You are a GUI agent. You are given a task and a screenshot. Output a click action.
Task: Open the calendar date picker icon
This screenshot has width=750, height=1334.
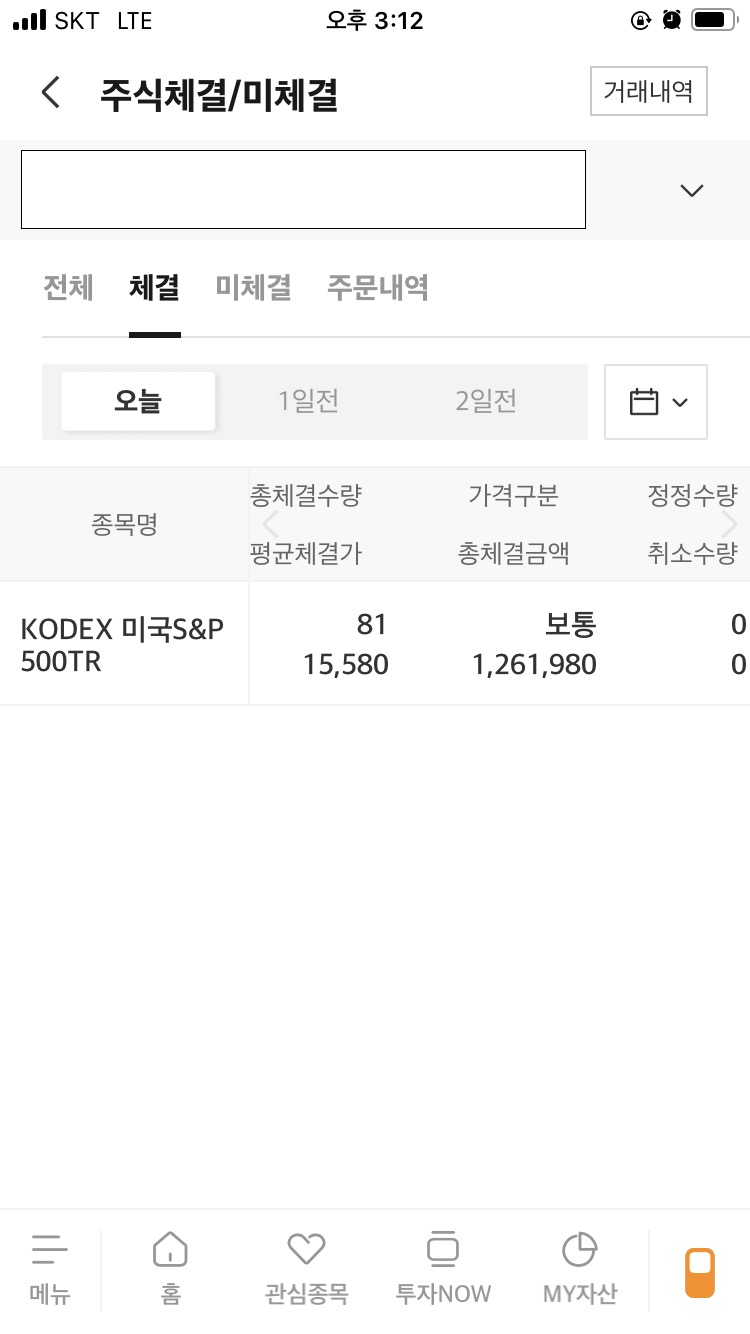coord(645,402)
